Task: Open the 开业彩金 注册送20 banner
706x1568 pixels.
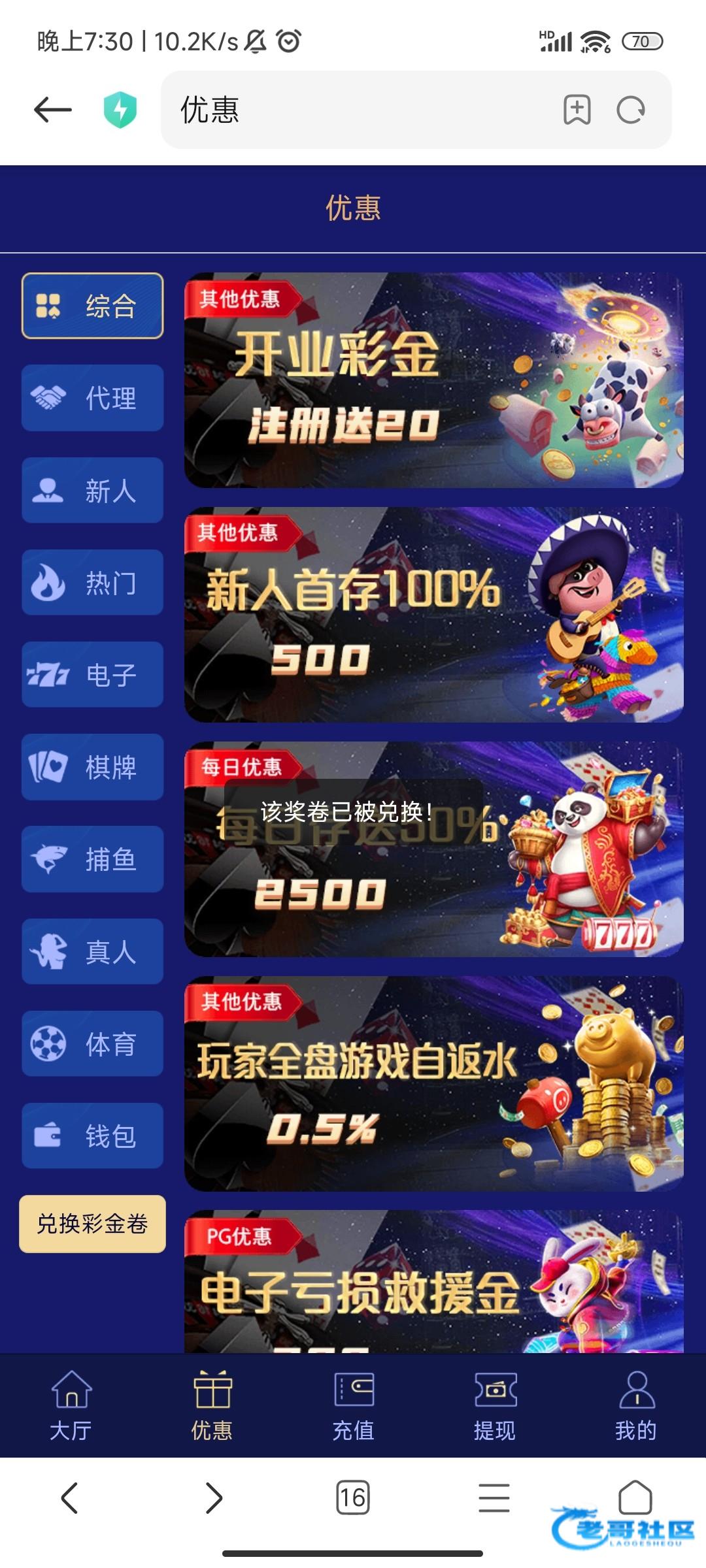Action: (434, 380)
